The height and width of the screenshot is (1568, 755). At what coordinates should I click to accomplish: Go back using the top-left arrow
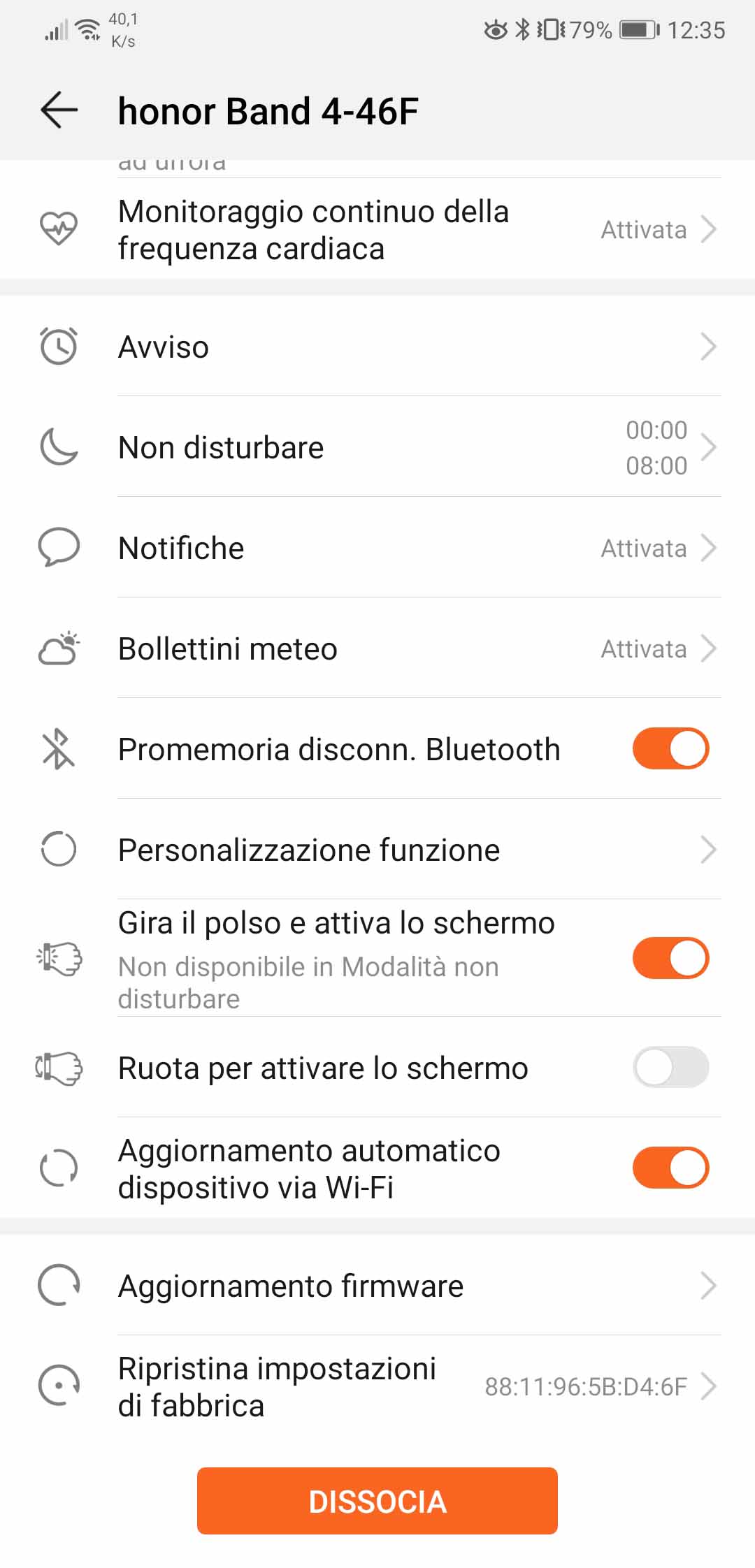[59, 110]
